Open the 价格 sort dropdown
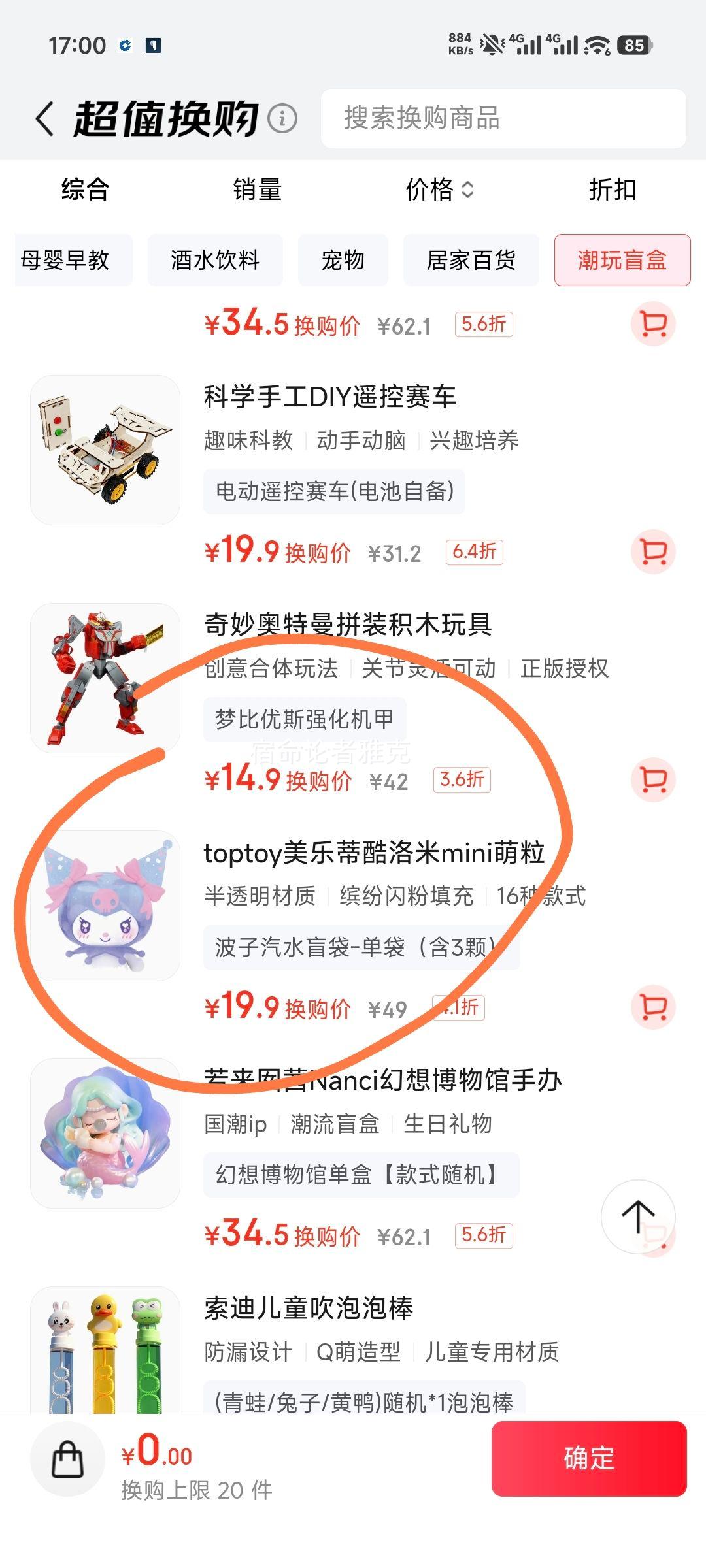Screen dimensions: 706x1568 pos(439,190)
